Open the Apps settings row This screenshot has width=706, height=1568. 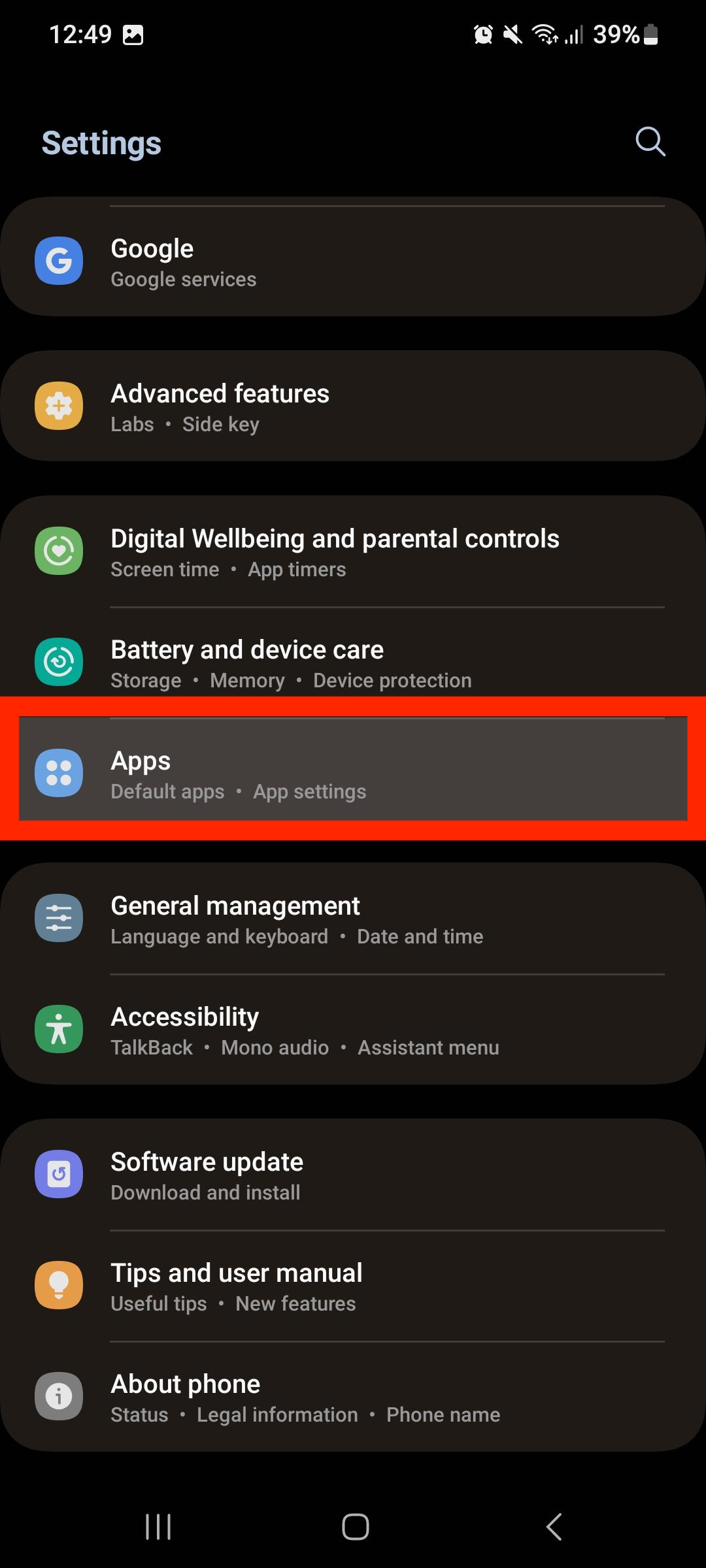click(x=353, y=774)
